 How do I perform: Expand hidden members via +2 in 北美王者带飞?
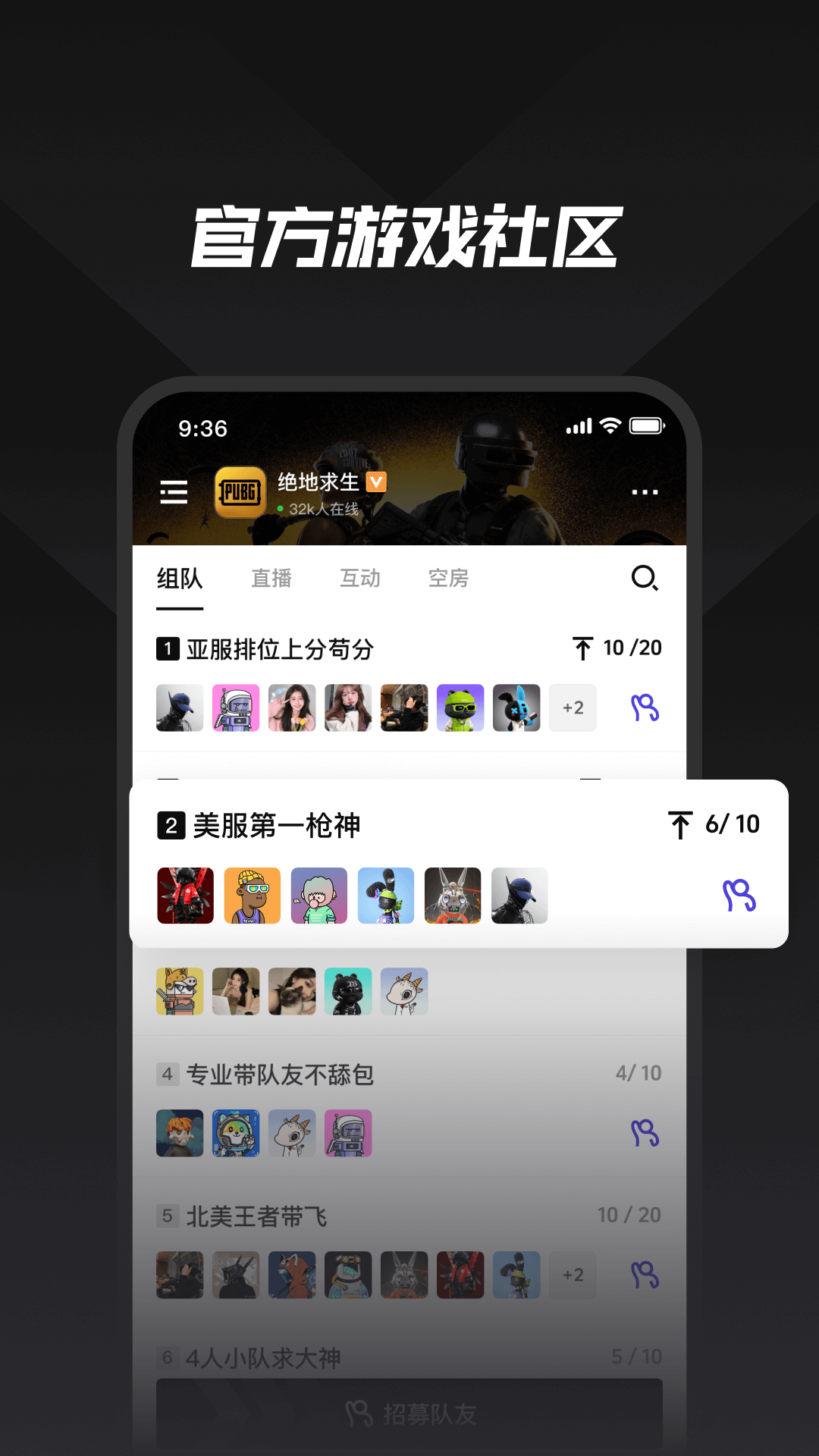click(x=573, y=1275)
